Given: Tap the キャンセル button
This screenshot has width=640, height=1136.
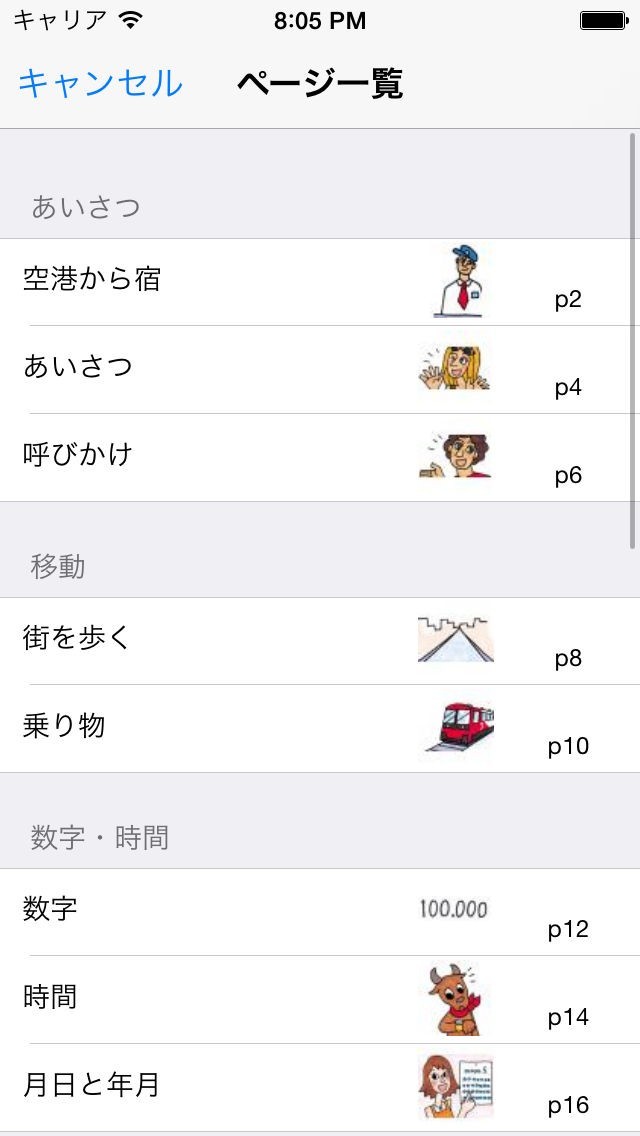Looking at the screenshot, I should click(100, 83).
